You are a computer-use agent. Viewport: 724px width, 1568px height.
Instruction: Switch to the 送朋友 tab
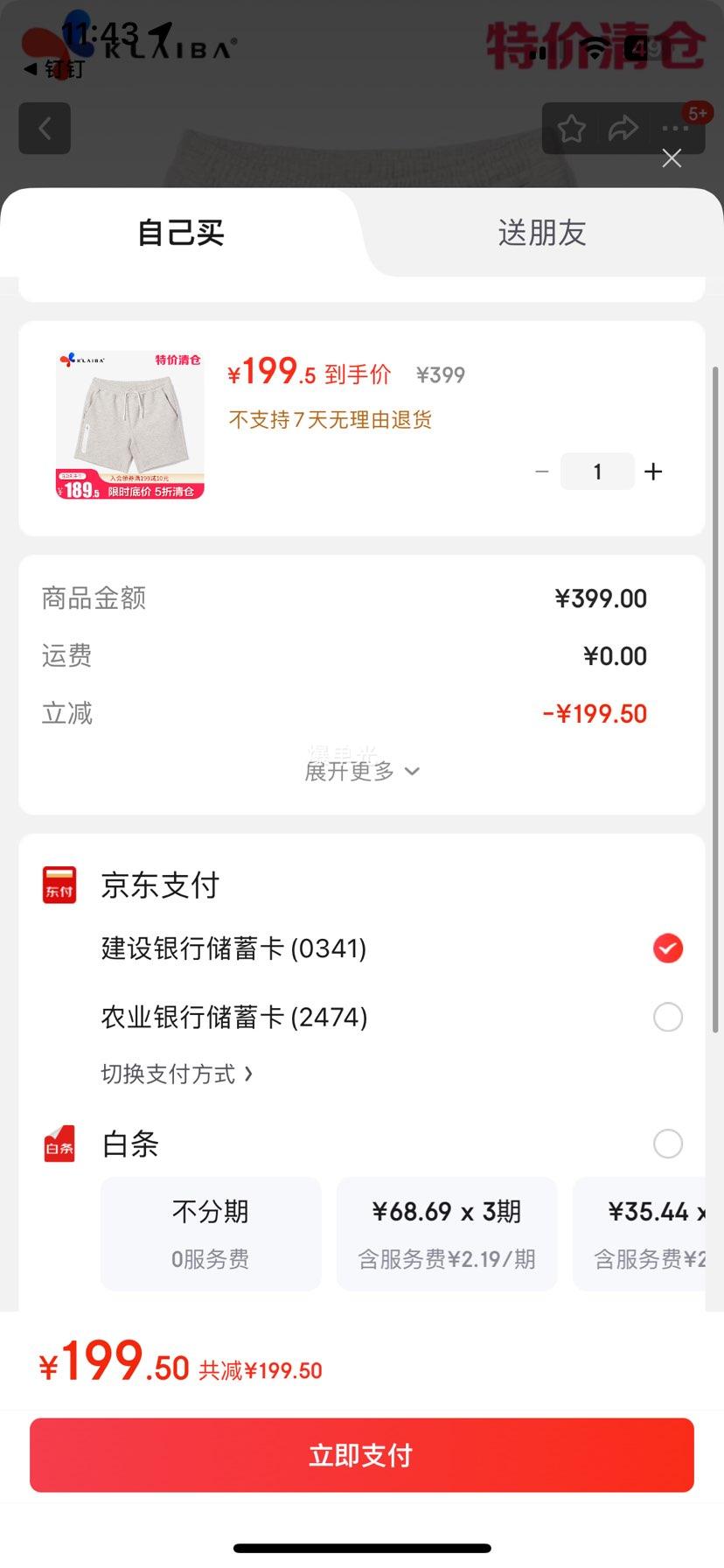(541, 233)
